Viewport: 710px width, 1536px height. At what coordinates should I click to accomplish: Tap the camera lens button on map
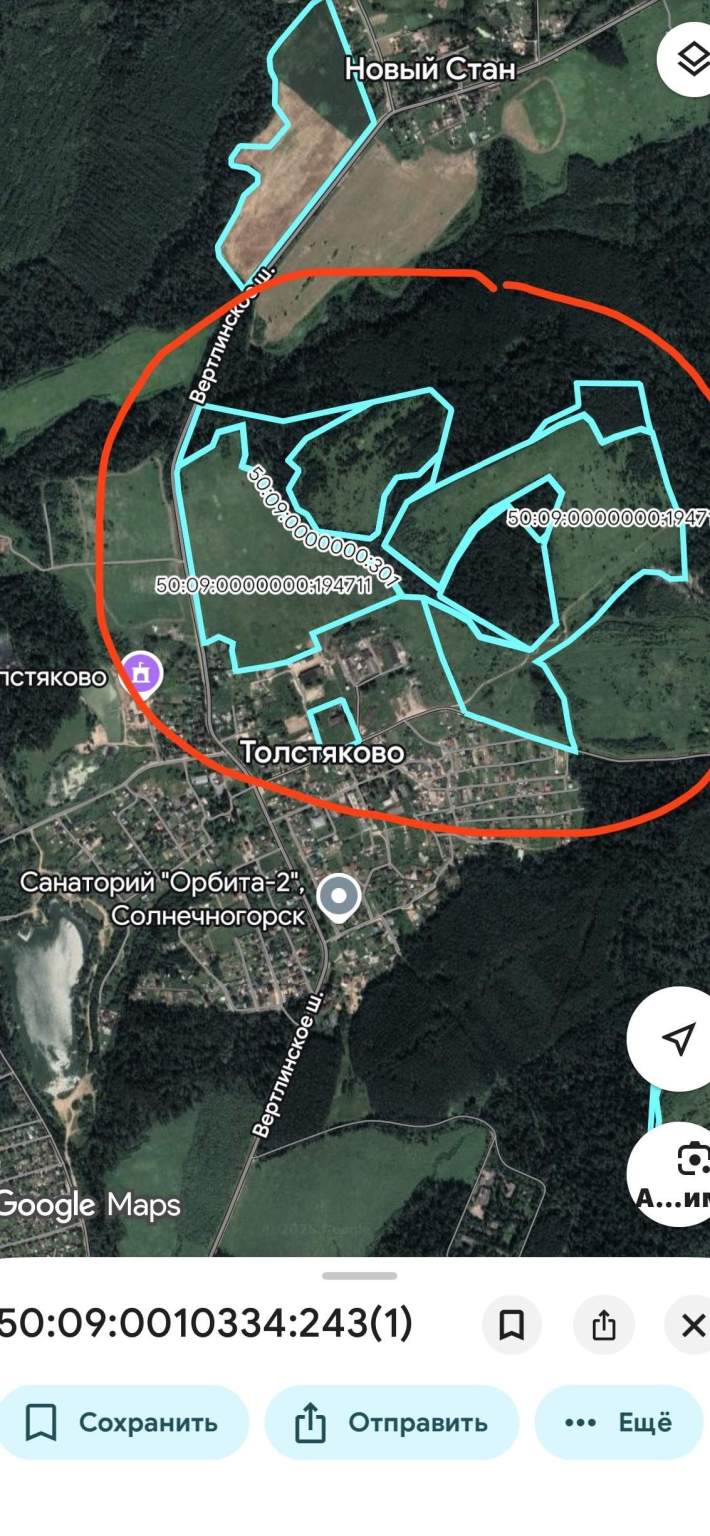[x=688, y=1162]
